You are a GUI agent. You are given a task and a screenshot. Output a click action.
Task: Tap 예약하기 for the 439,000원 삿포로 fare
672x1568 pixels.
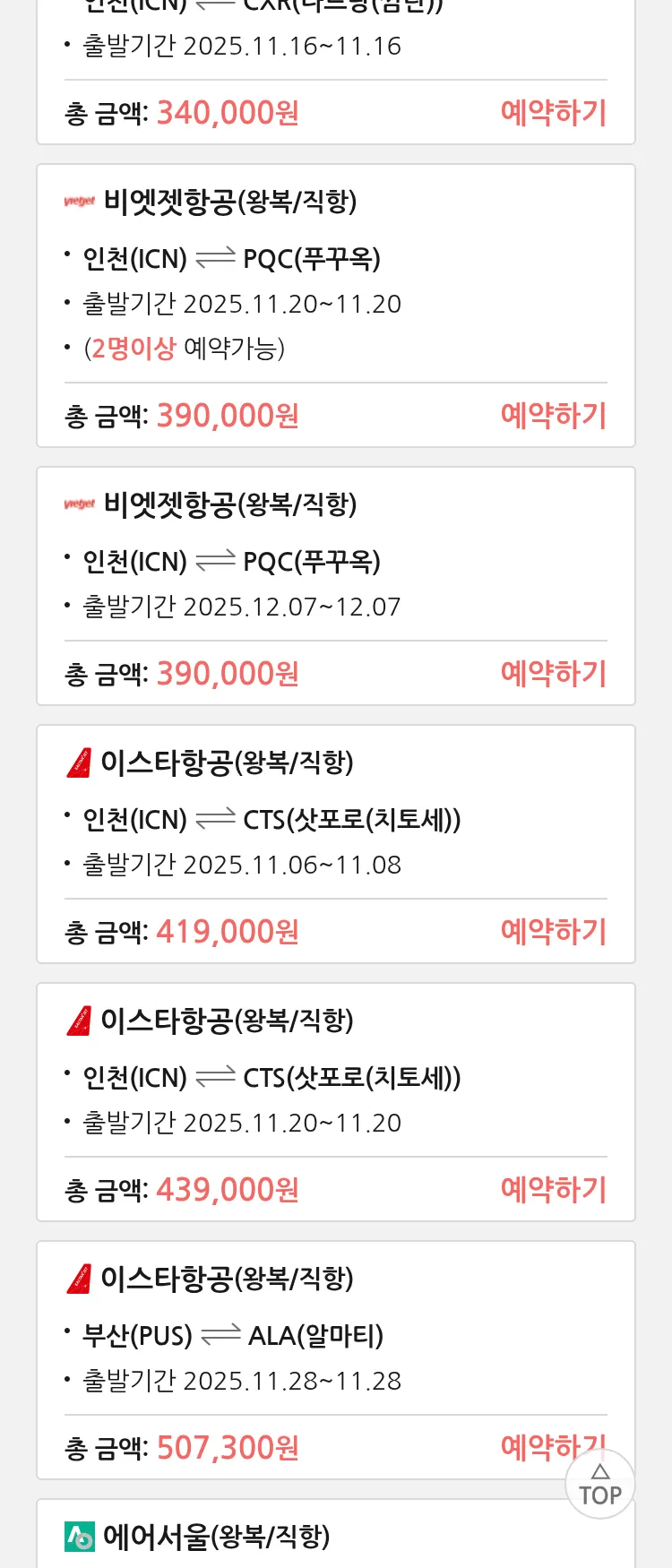point(553,1190)
